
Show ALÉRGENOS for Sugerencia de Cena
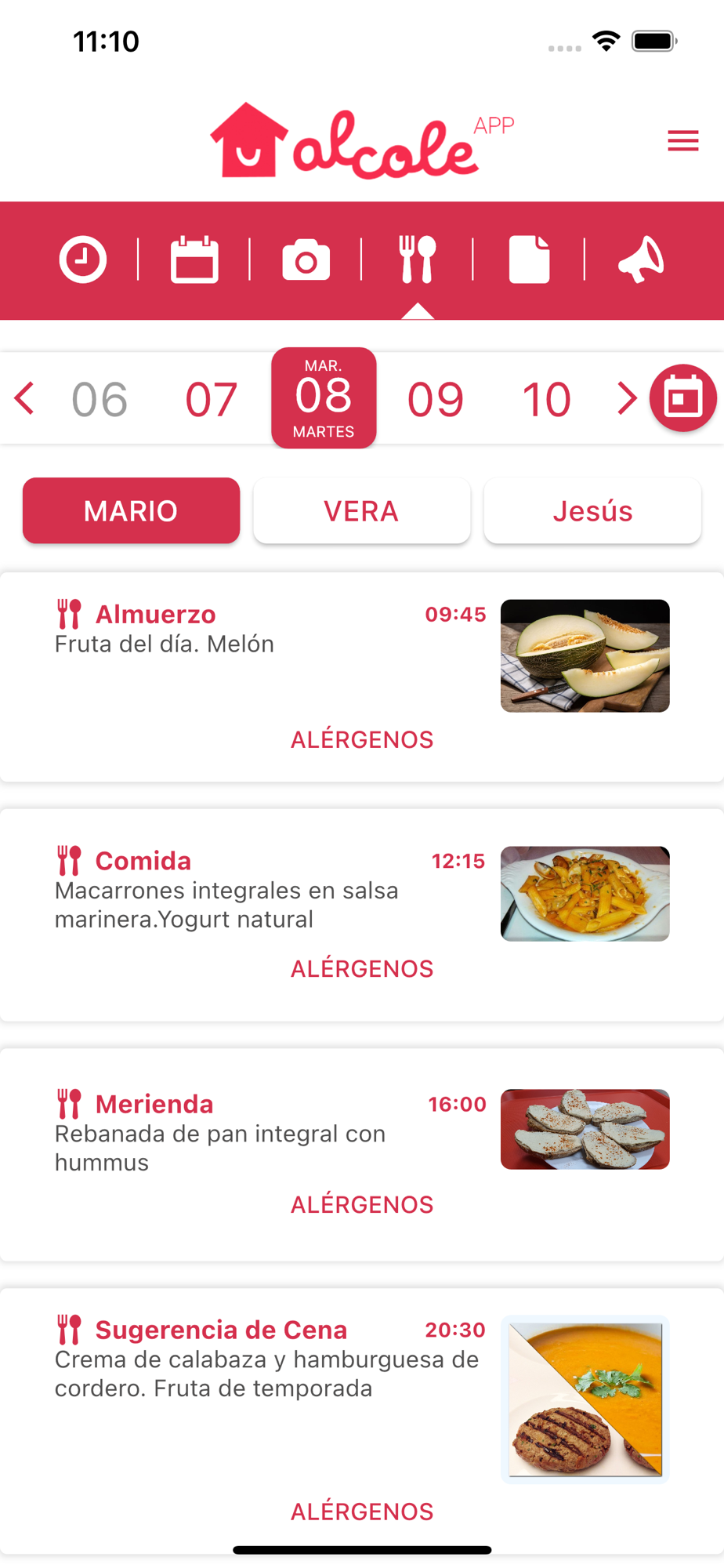[362, 1512]
